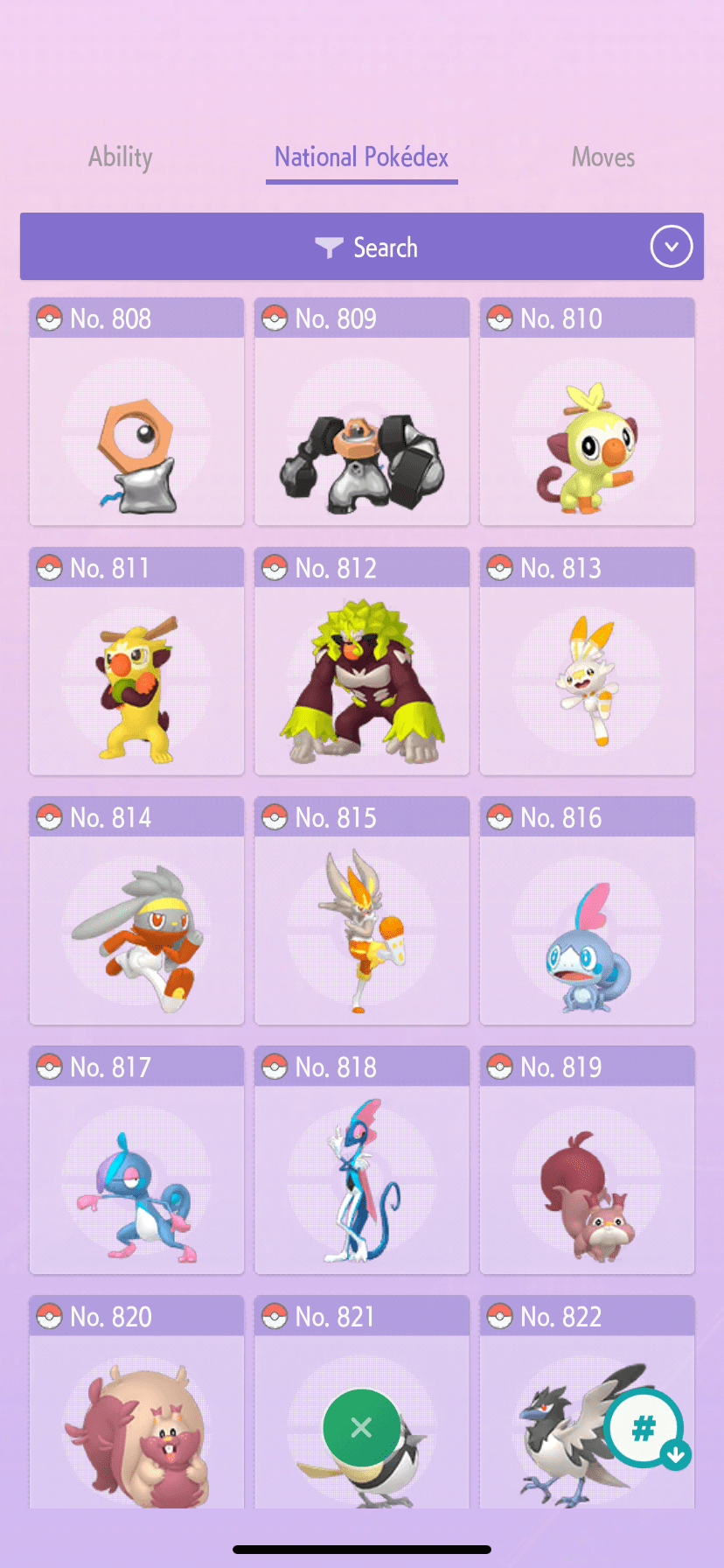Open Pokémon No. 820 entry
The width and height of the screenshot is (724, 1568).
136,1400
